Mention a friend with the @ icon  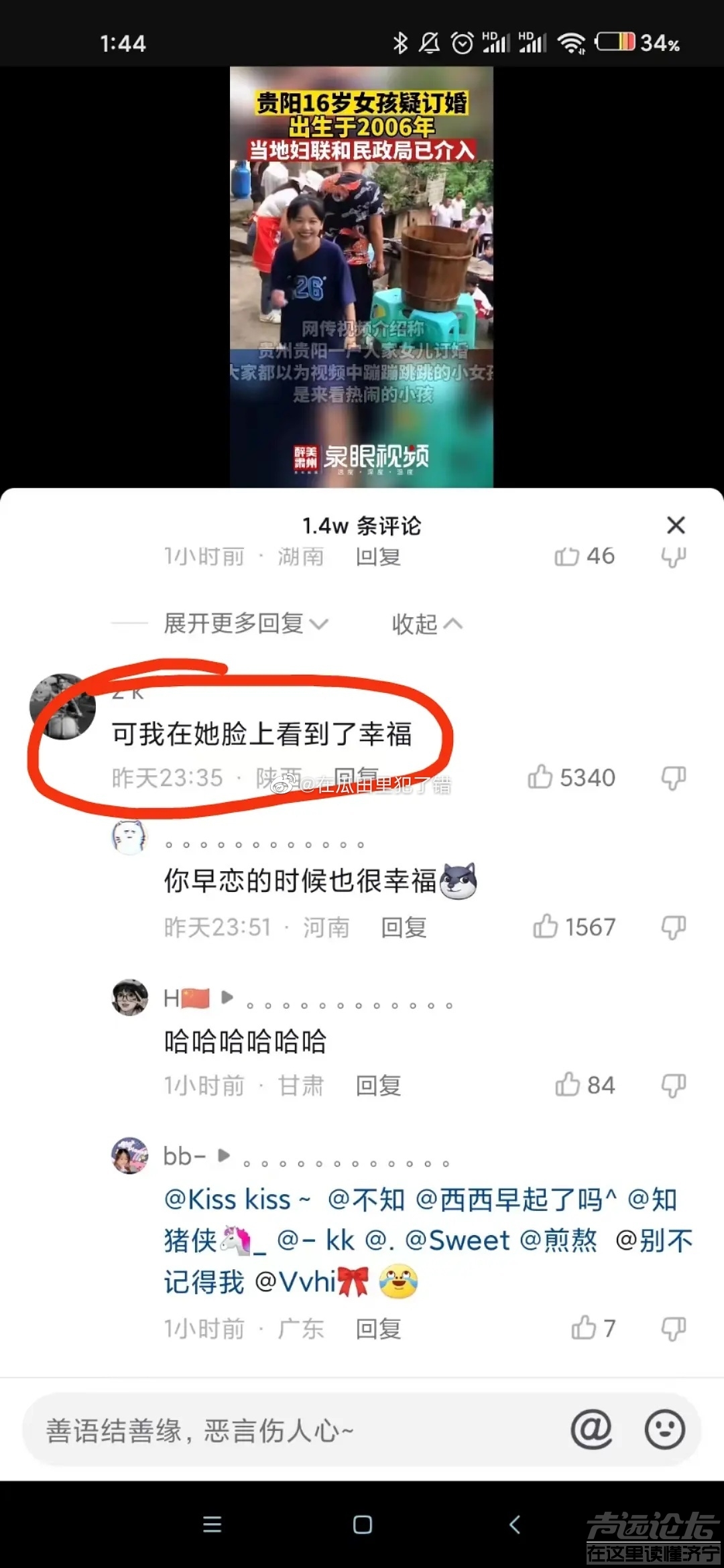[591, 1429]
